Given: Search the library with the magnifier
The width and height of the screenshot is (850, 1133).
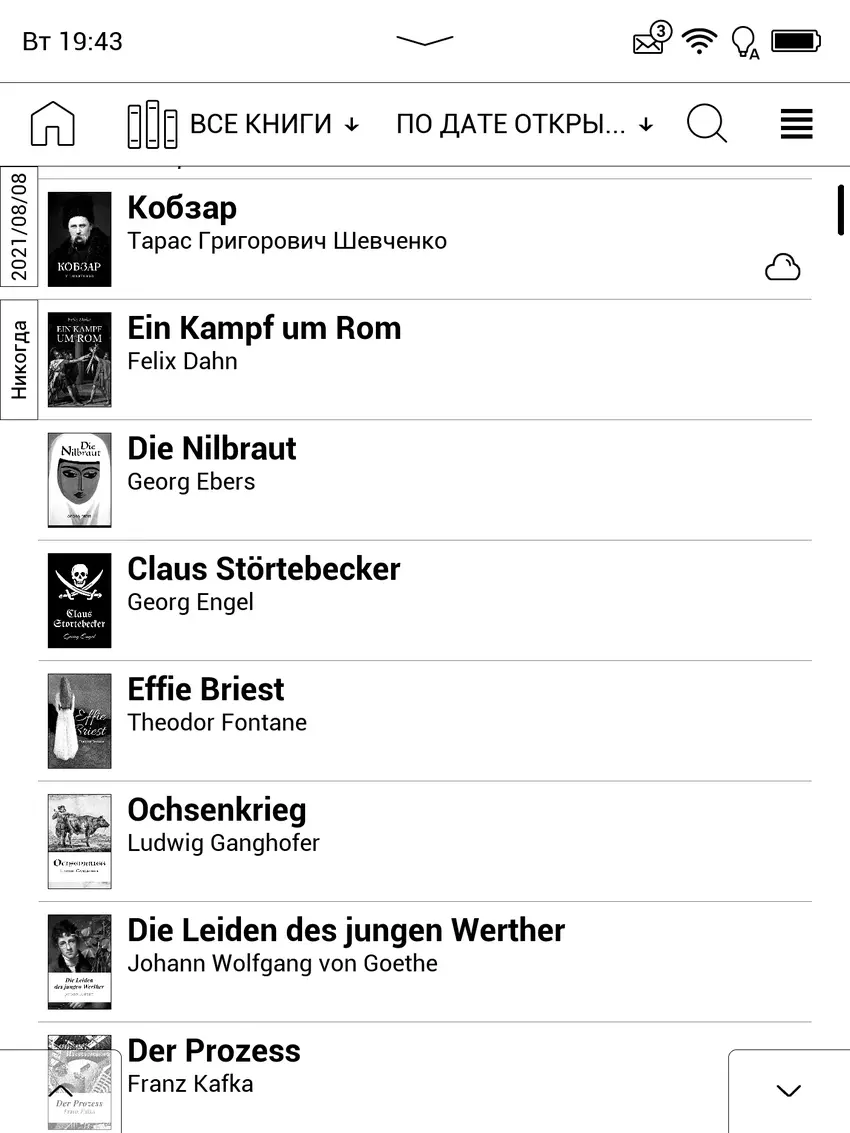Looking at the screenshot, I should (706, 124).
